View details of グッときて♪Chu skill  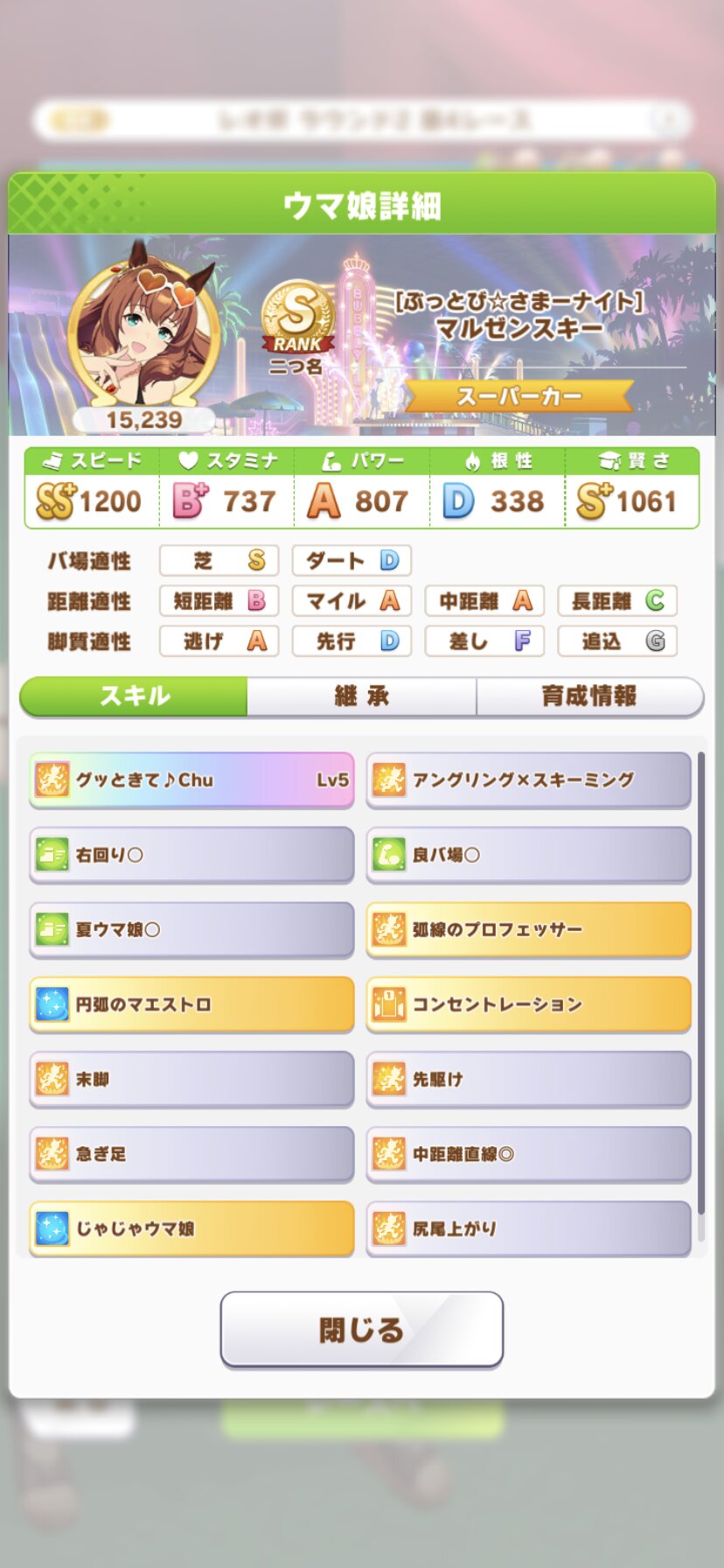pyautogui.click(x=191, y=780)
